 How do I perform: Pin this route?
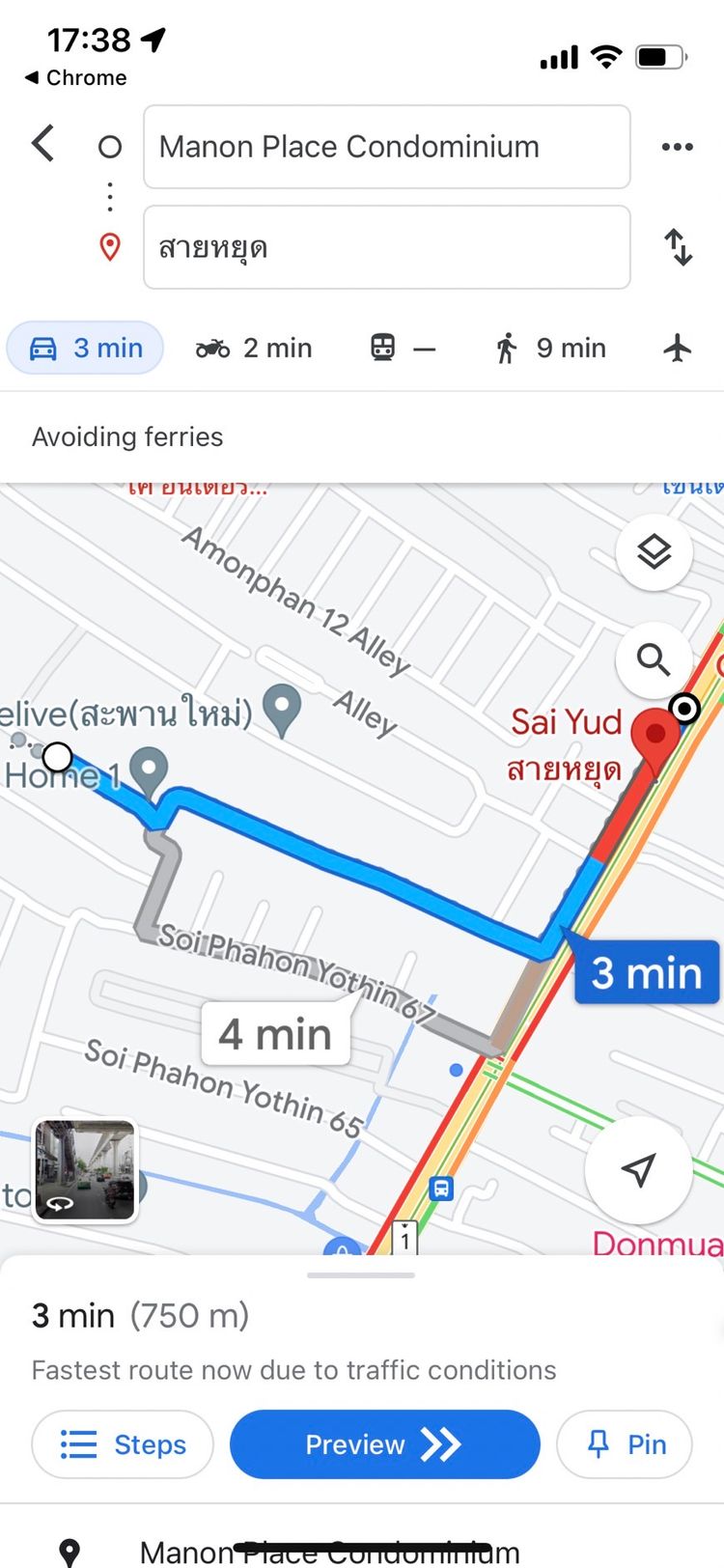[625, 1444]
